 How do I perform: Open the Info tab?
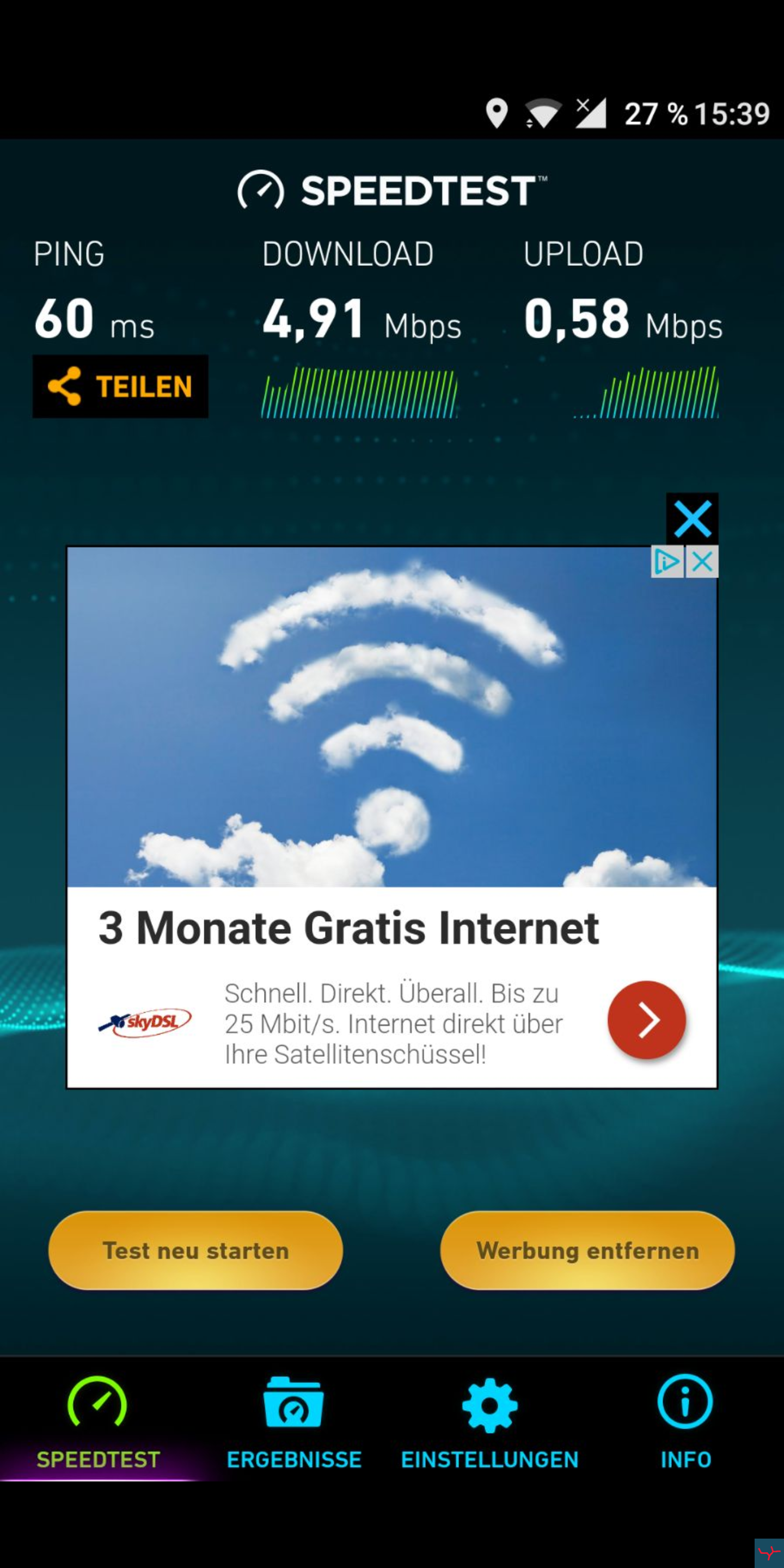click(685, 1418)
